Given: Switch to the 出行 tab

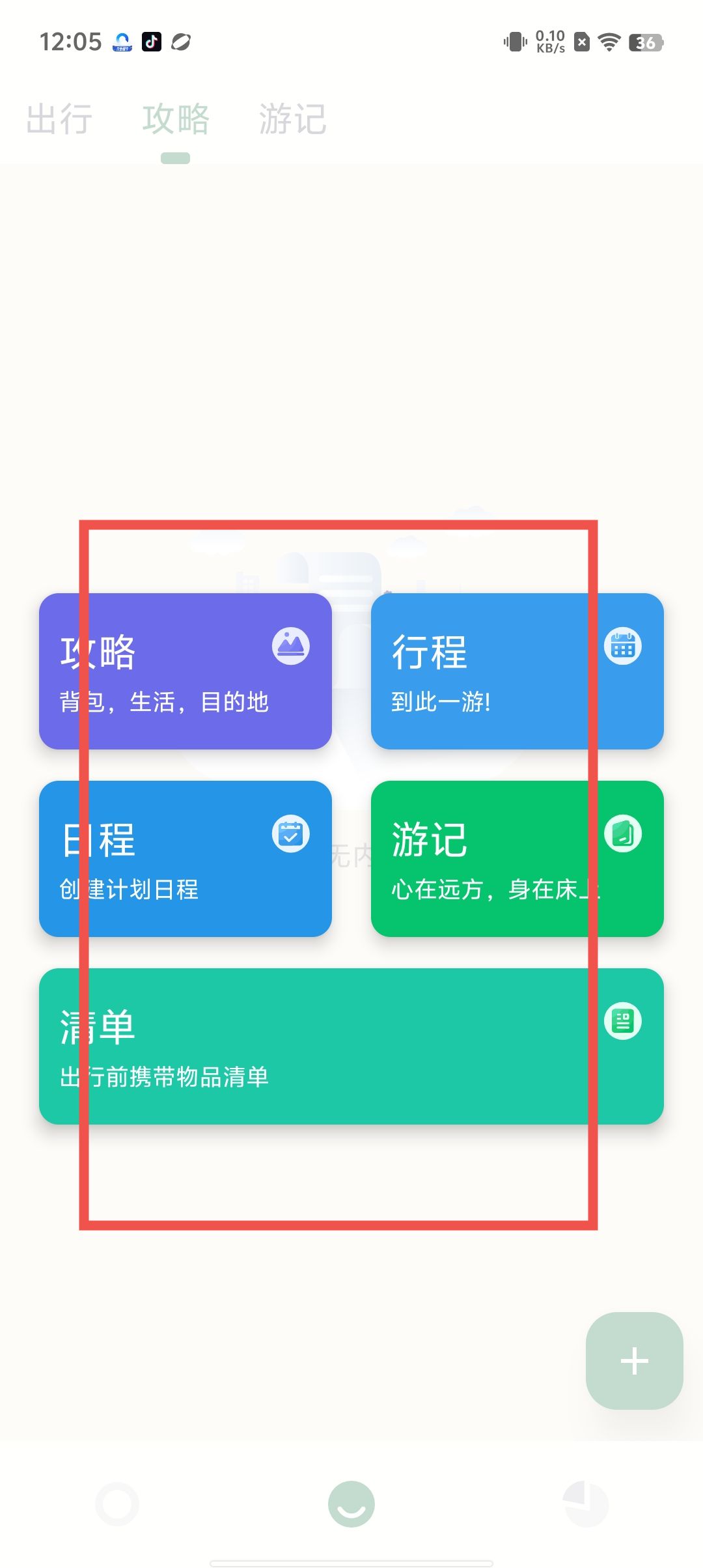Looking at the screenshot, I should [59, 119].
